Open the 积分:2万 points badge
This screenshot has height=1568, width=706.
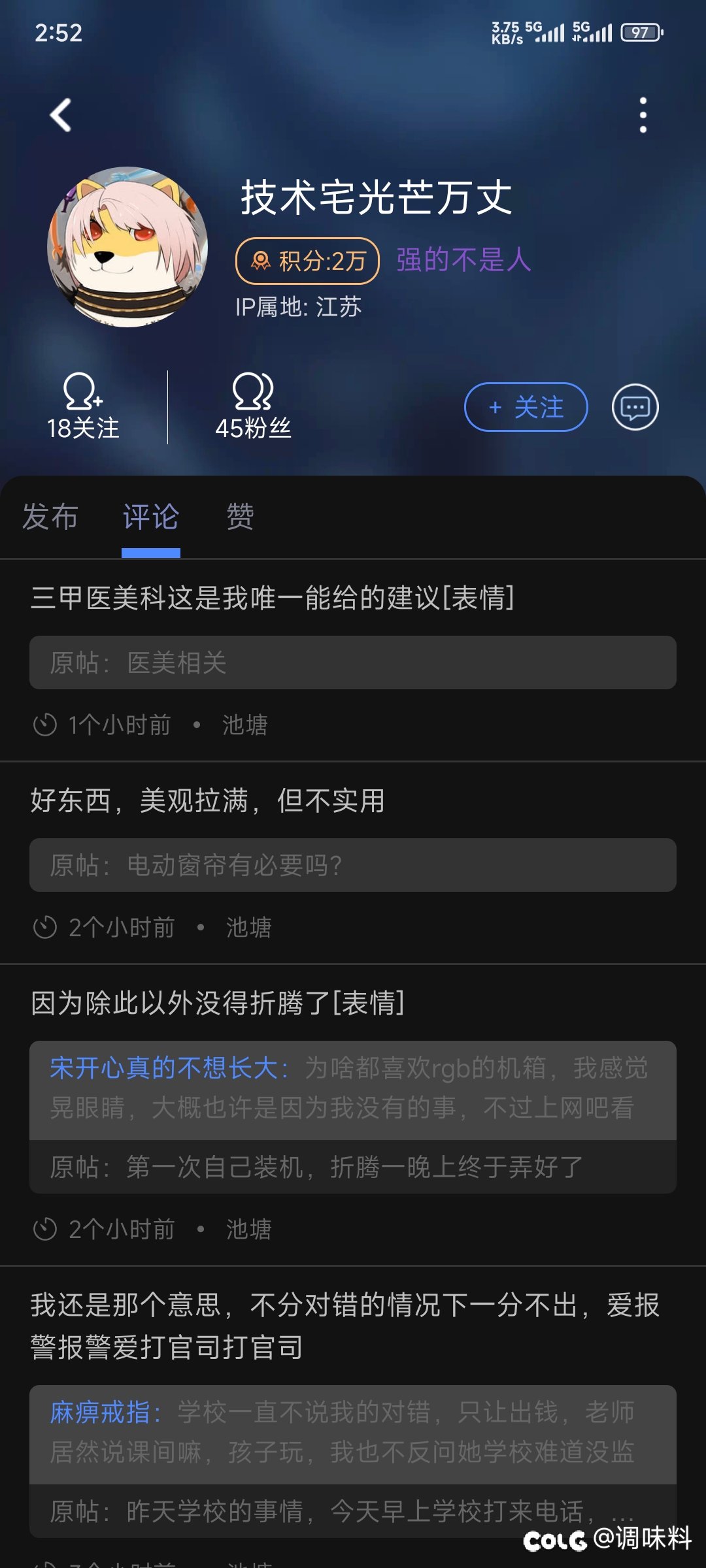pos(307,261)
